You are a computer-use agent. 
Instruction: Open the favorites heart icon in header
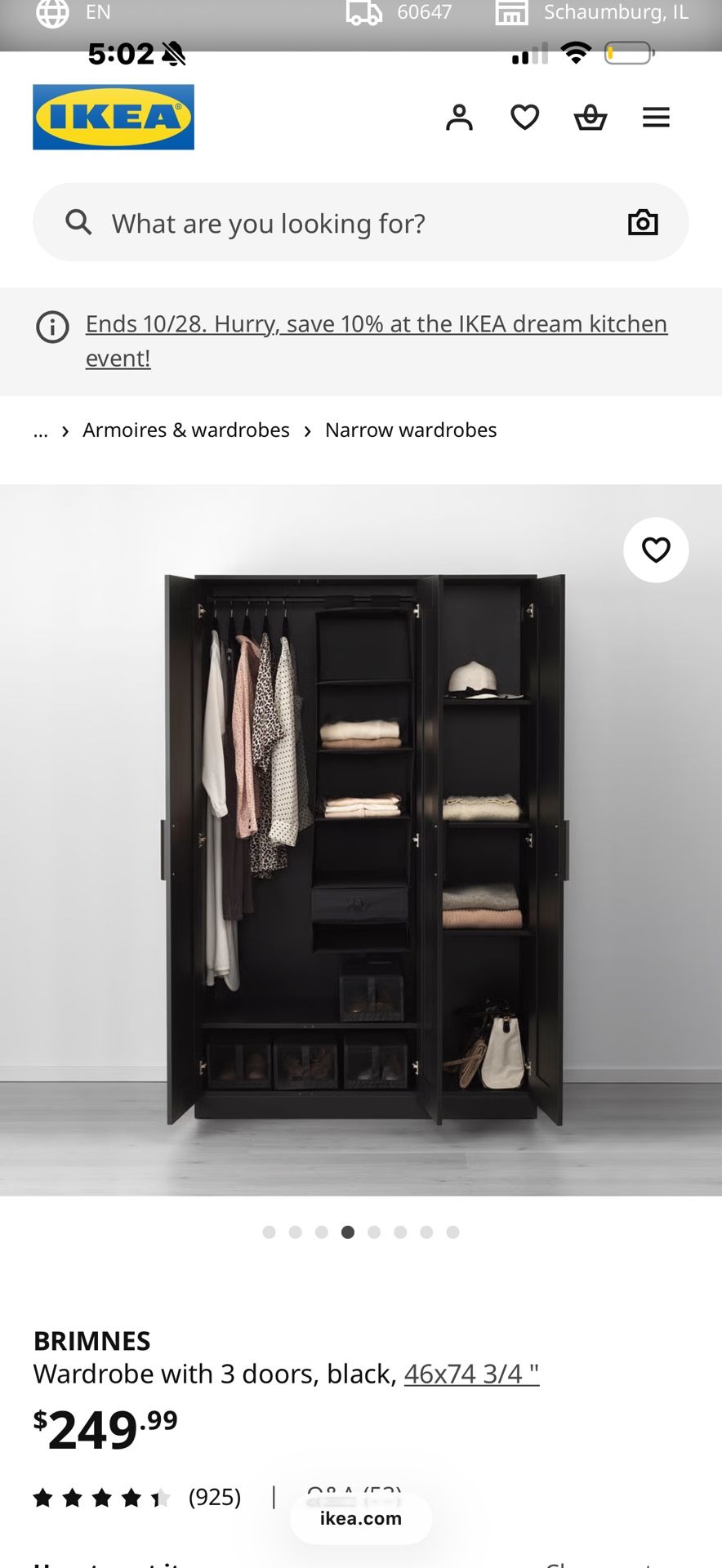[x=524, y=117]
